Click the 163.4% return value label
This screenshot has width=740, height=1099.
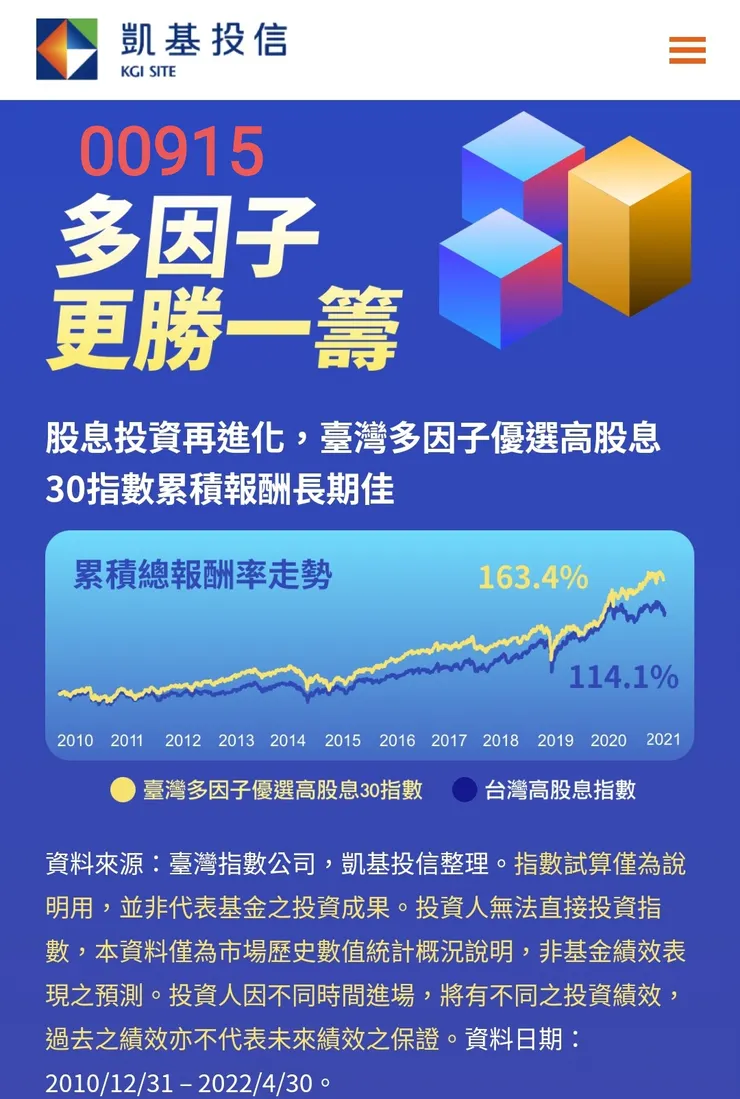pos(534,575)
